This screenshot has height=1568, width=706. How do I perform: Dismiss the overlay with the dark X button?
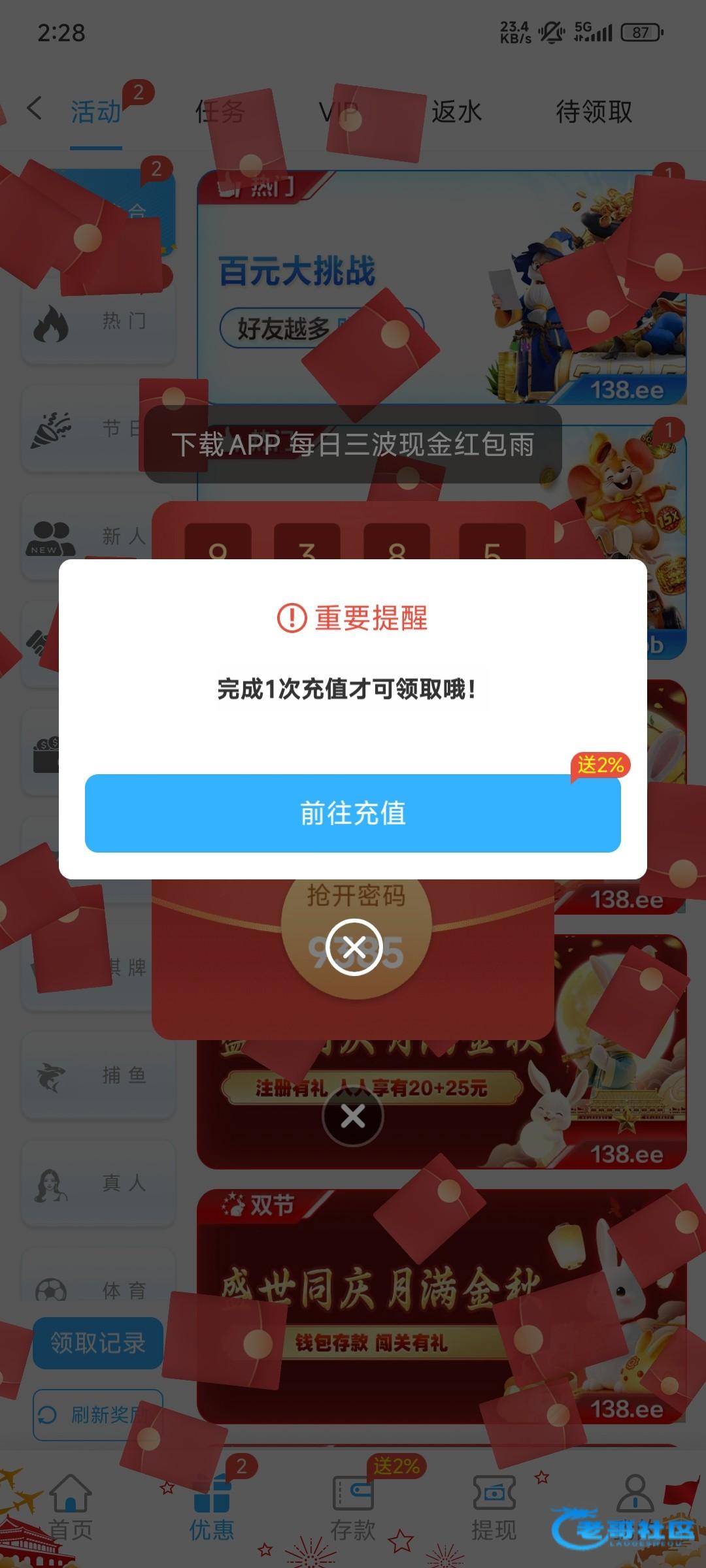point(353,1115)
